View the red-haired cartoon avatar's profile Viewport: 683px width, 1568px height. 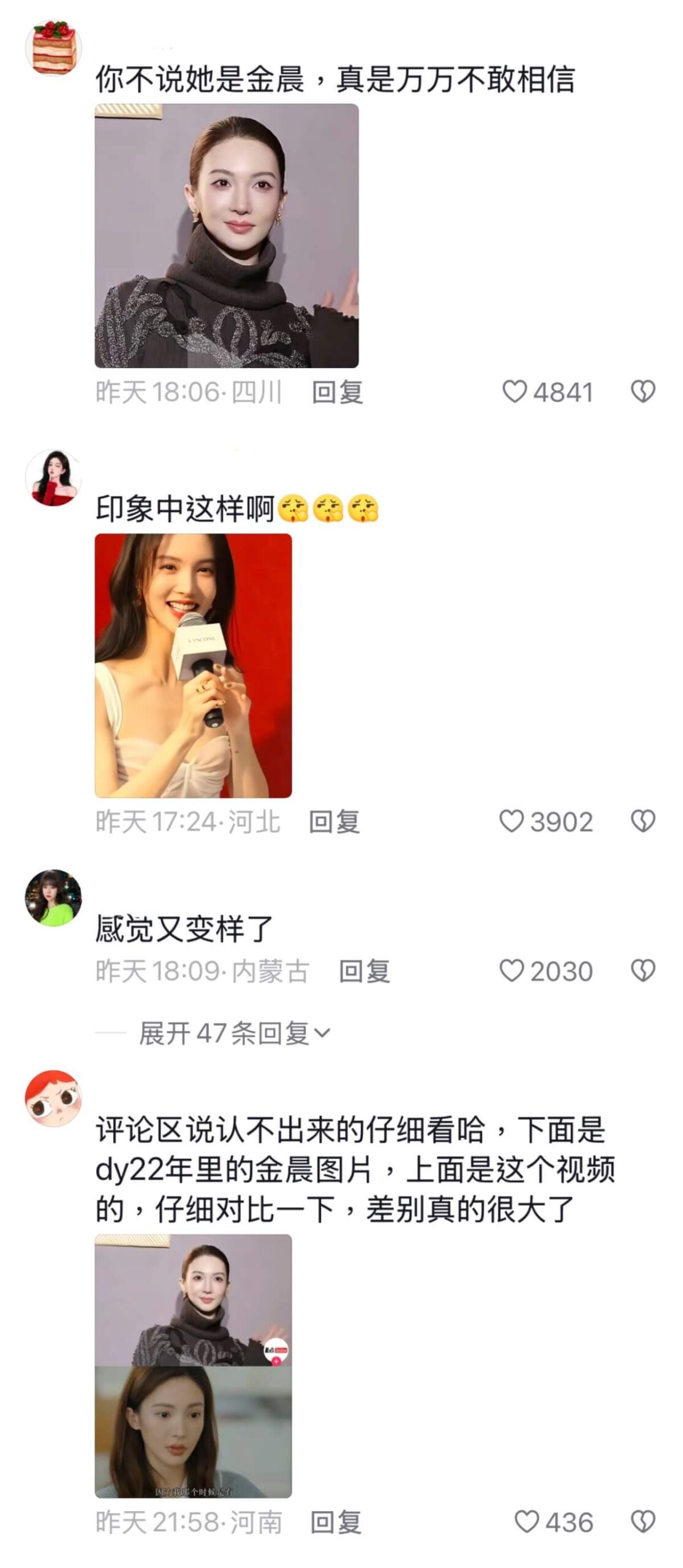point(53,1098)
